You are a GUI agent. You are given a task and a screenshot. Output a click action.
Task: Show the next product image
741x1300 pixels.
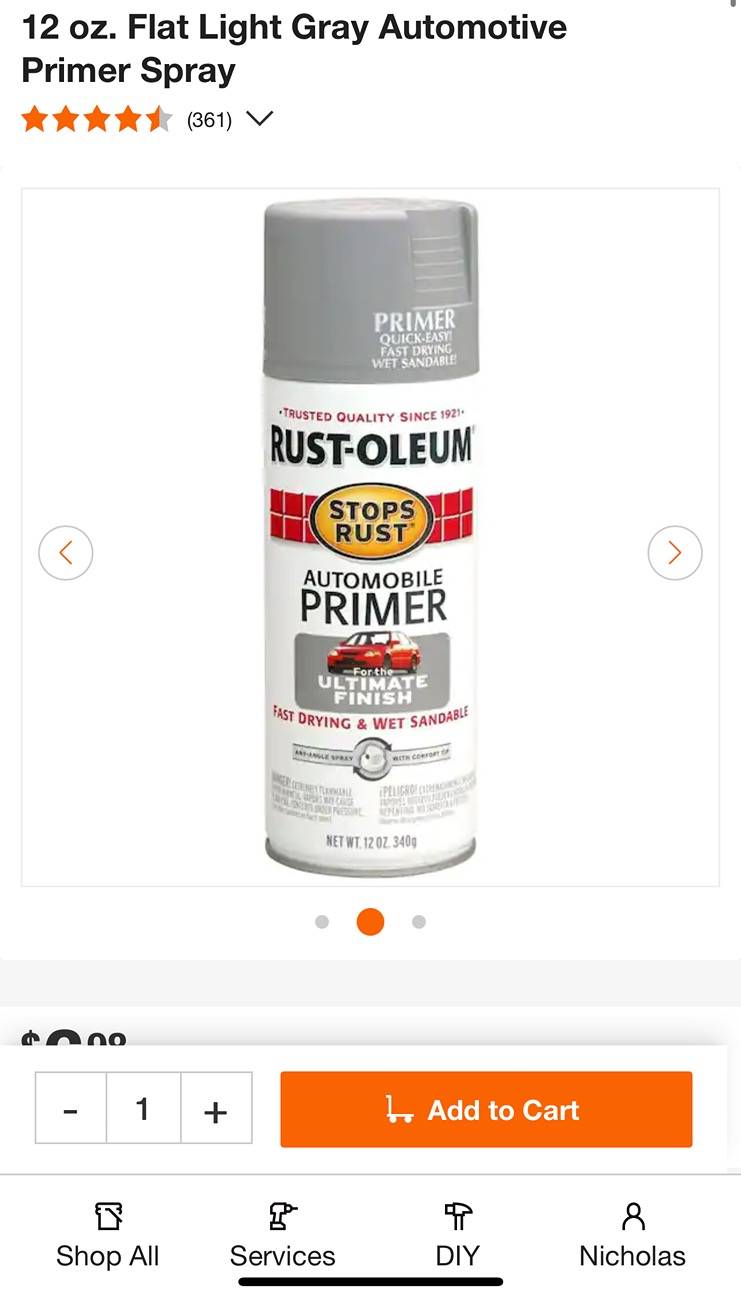pyautogui.click(x=675, y=552)
